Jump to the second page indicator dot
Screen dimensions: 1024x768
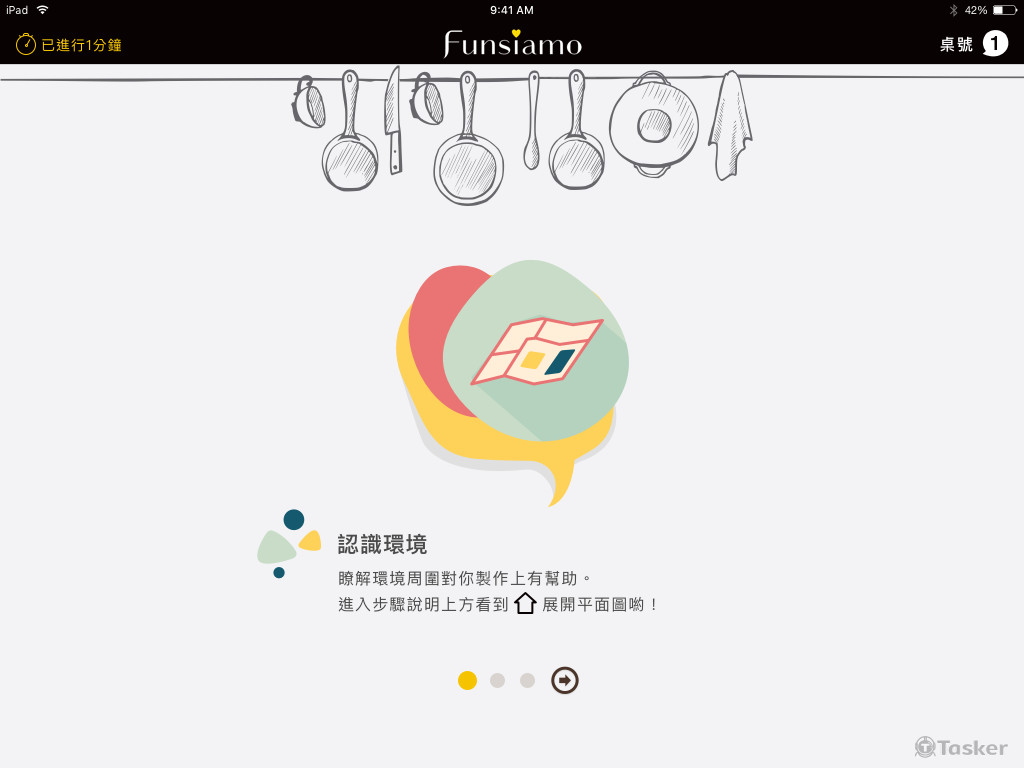pyautogui.click(x=497, y=680)
